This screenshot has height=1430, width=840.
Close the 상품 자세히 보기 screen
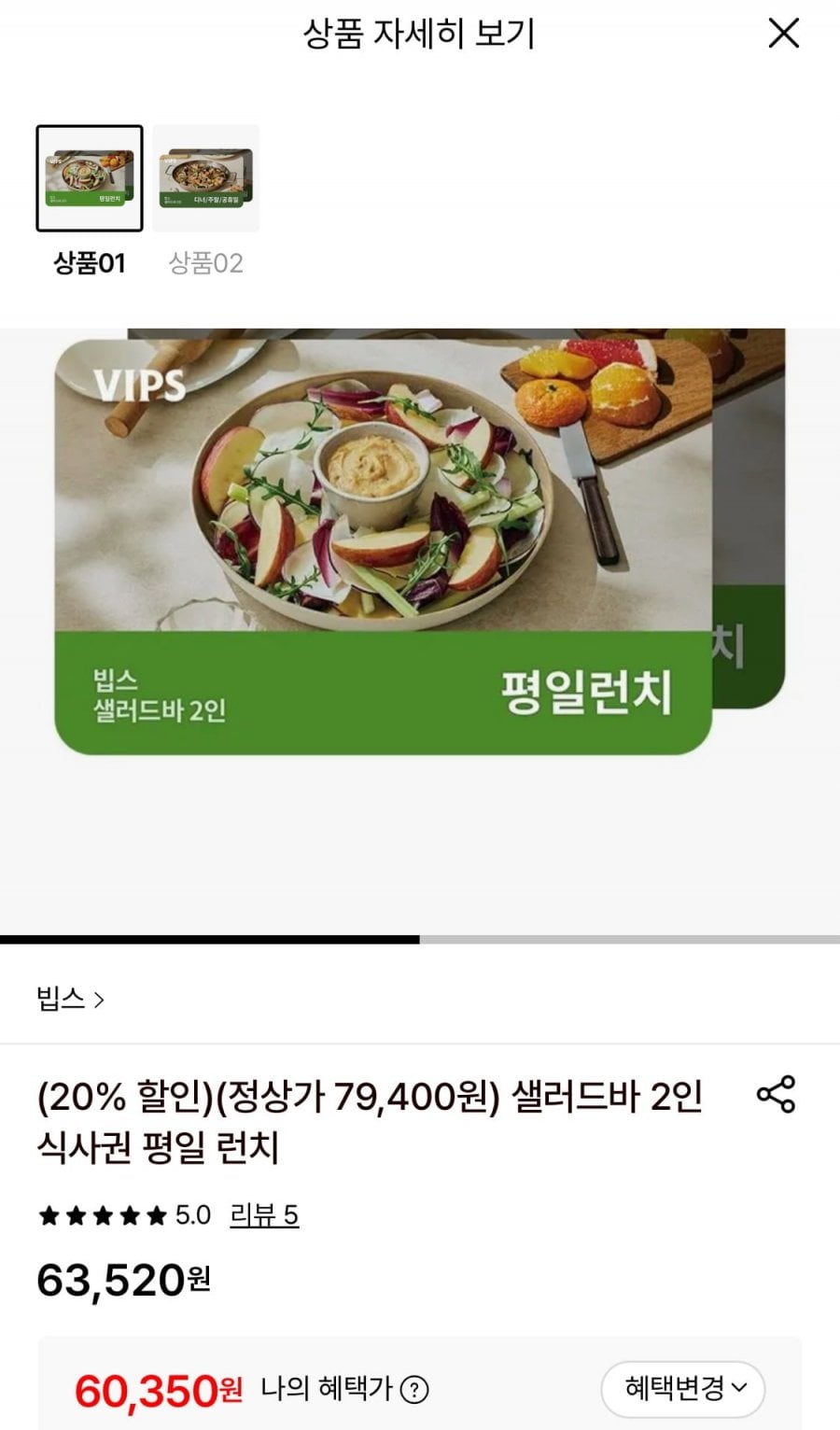(783, 34)
